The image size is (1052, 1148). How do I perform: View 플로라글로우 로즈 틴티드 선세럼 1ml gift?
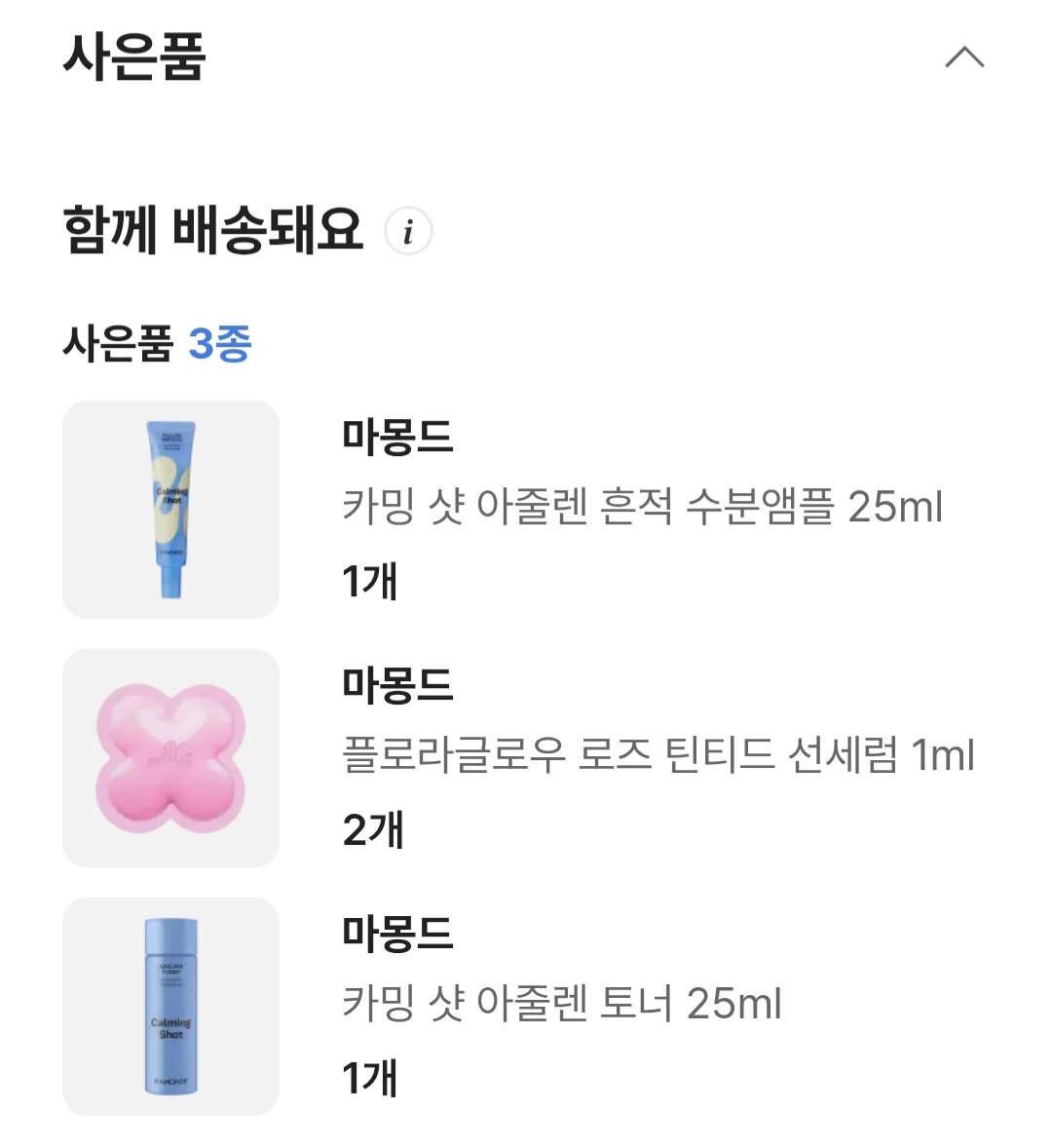(x=657, y=755)
